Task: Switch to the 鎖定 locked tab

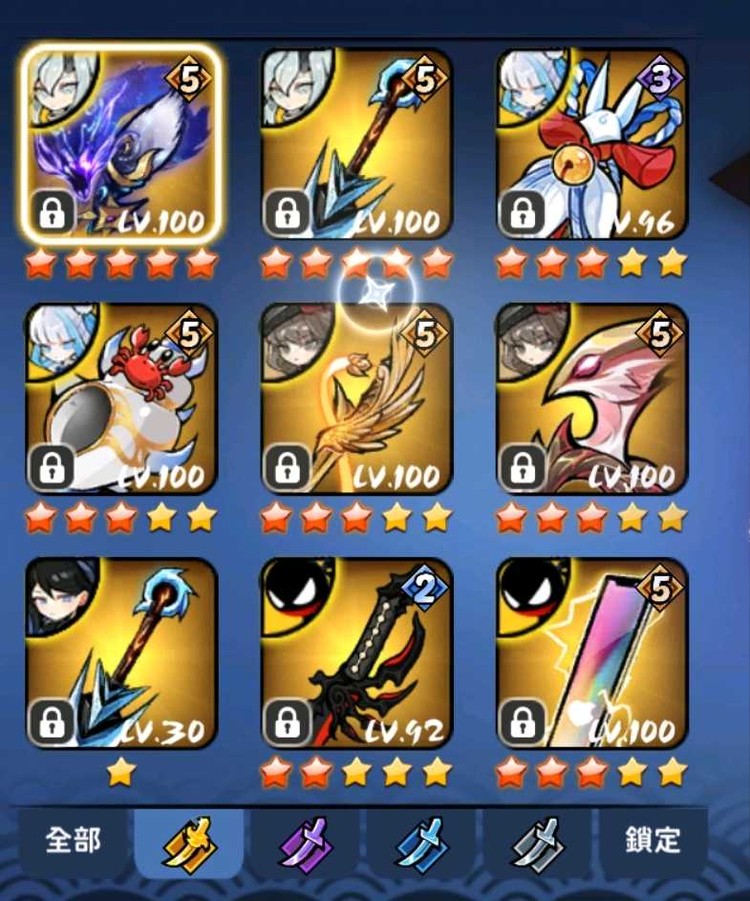Action: tap(653, 841)
